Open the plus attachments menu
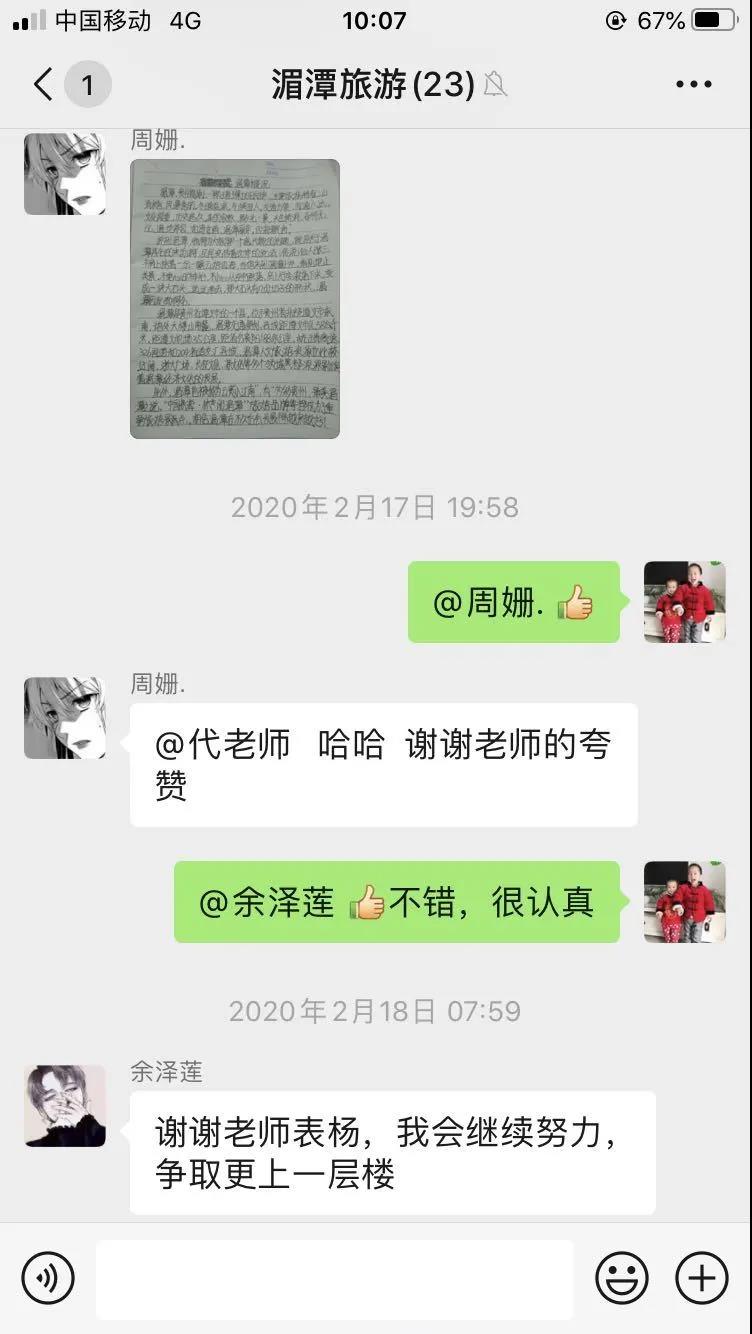This screenshot has height=1334, width=752. 702,1278
